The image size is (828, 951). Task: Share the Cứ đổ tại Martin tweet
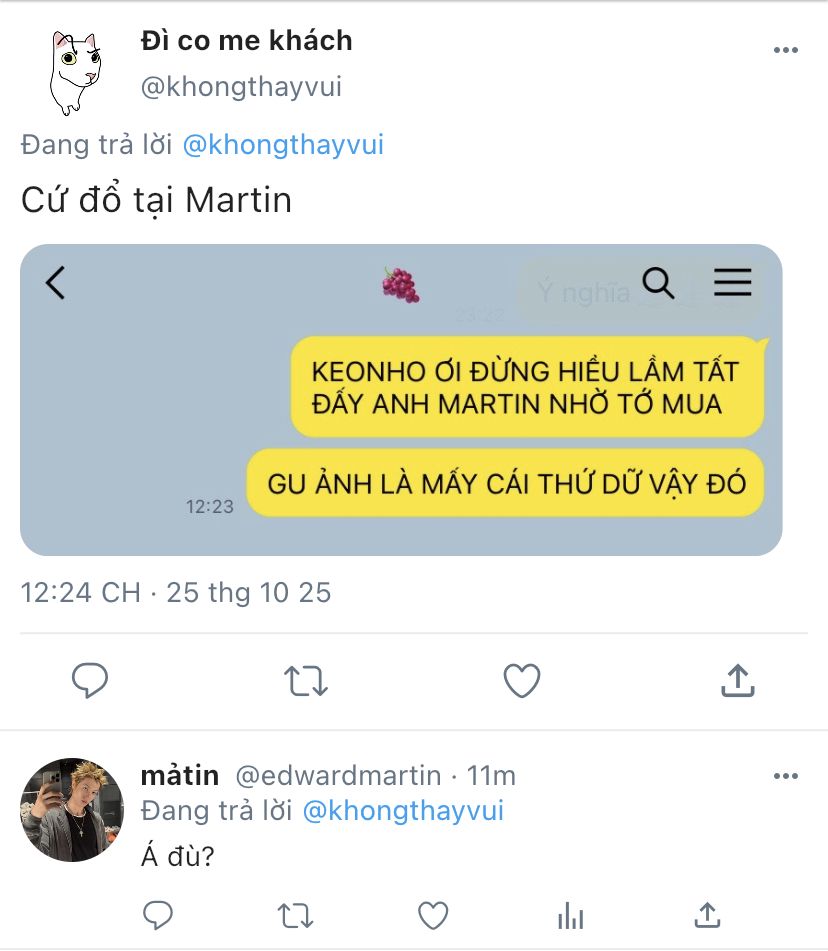(737, 681)
